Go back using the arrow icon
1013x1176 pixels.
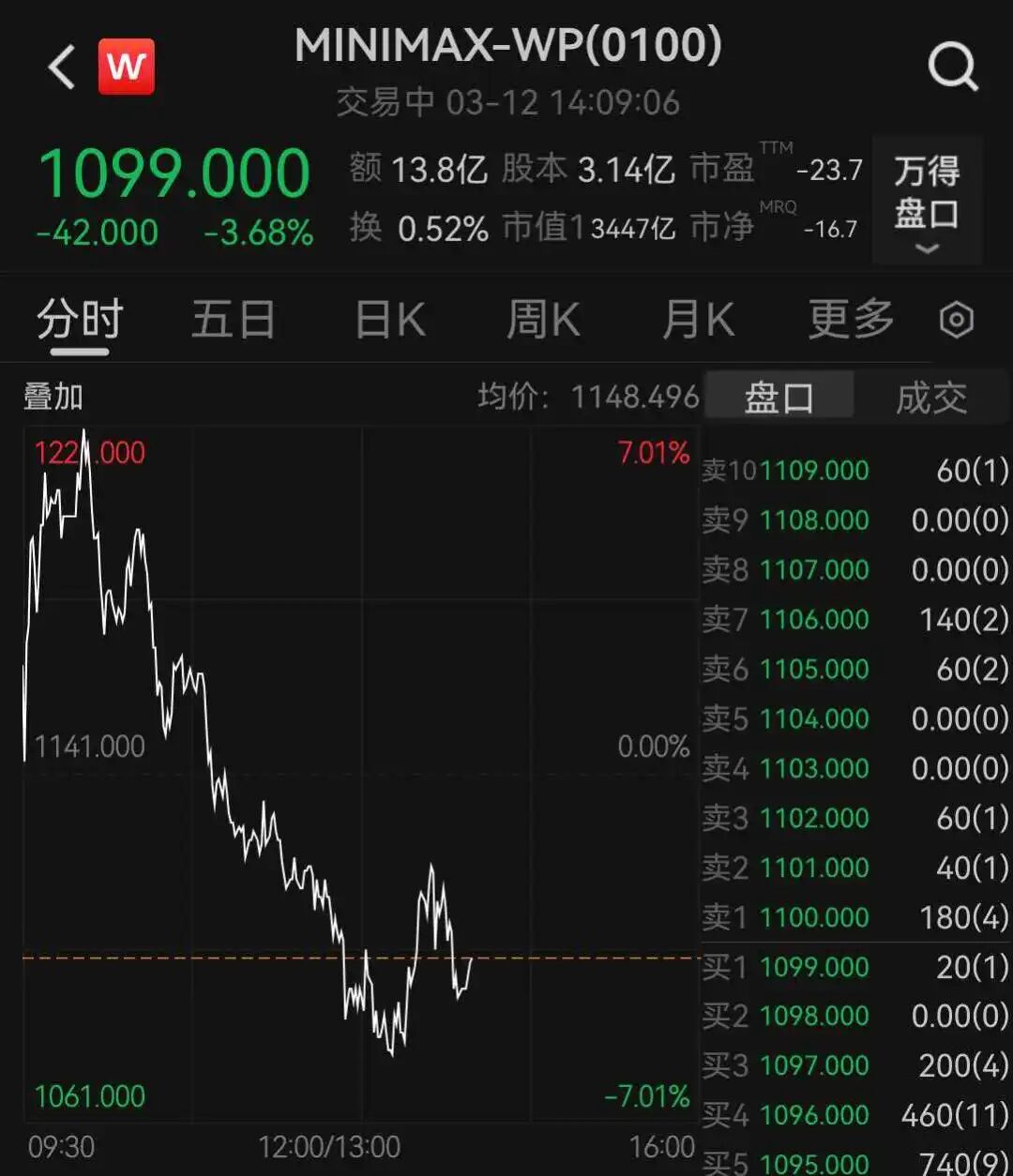point(62,68)
